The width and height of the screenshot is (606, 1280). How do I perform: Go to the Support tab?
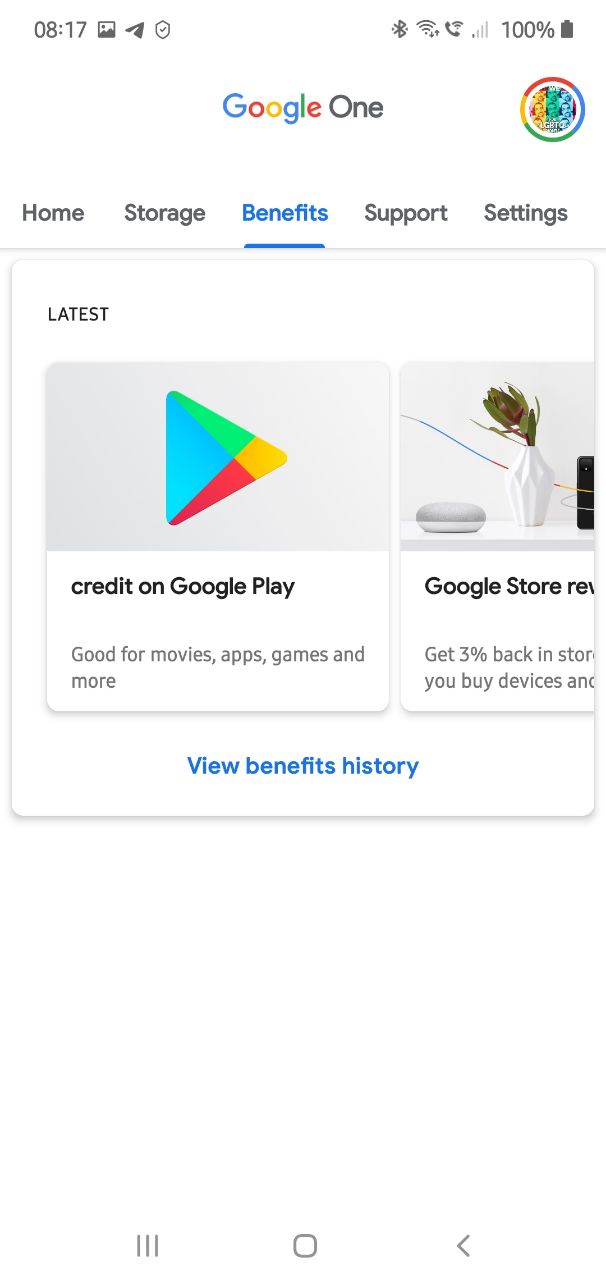(406, 213)
